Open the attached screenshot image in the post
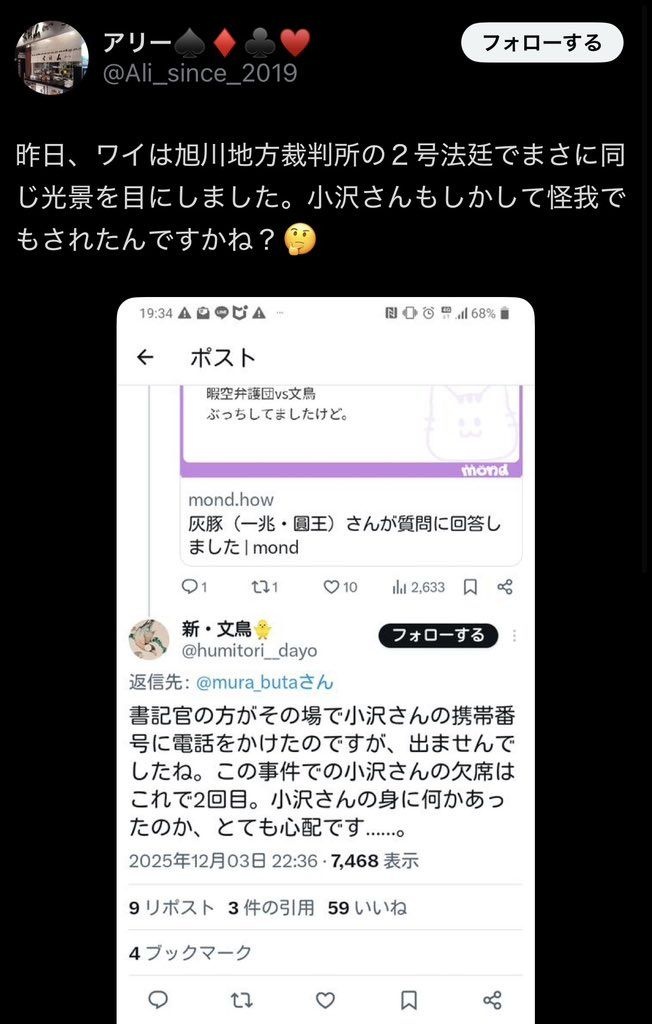The image size is (652, 1024). coord(325,660)
